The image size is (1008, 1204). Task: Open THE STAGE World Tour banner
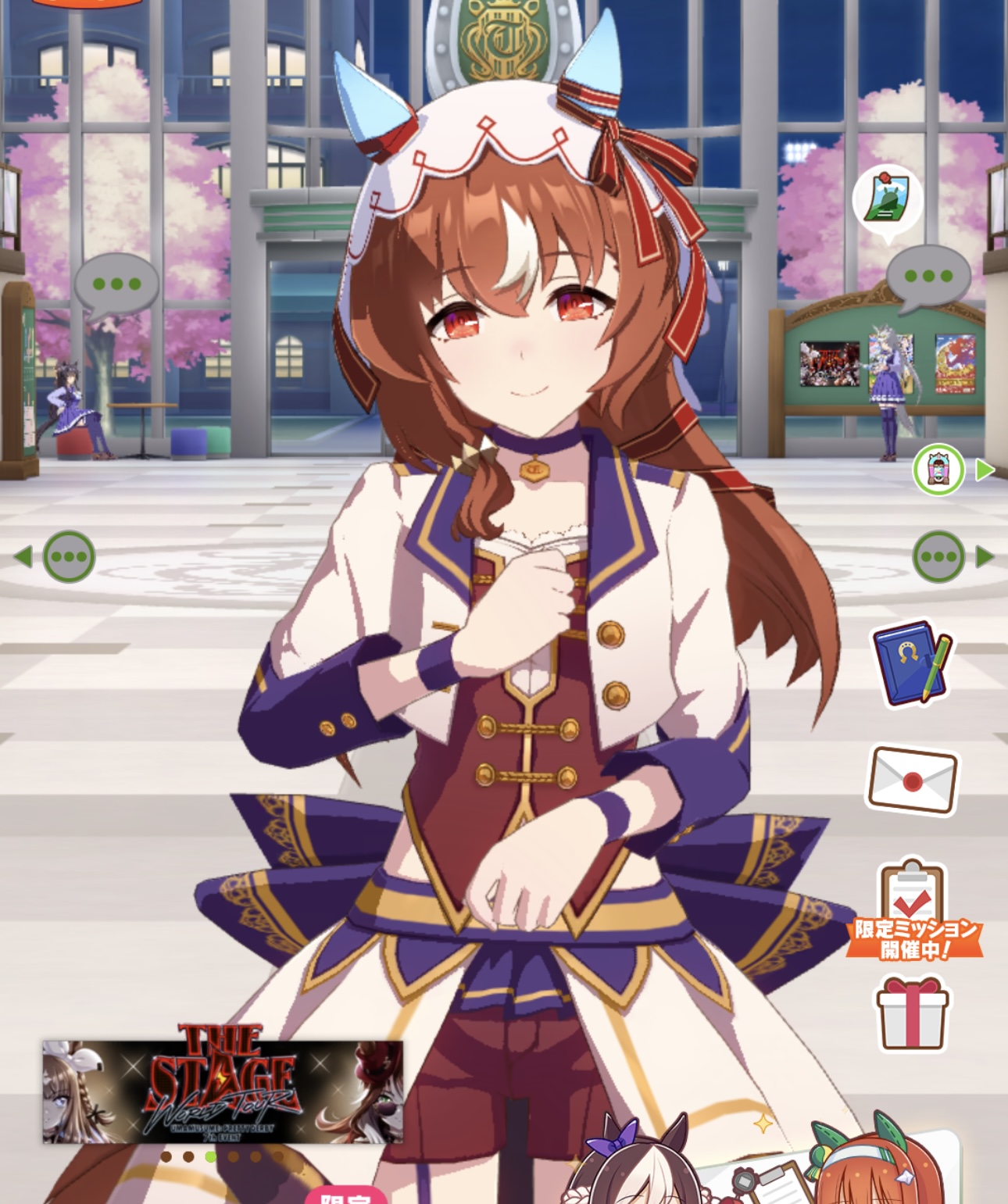pos(223,1091)
